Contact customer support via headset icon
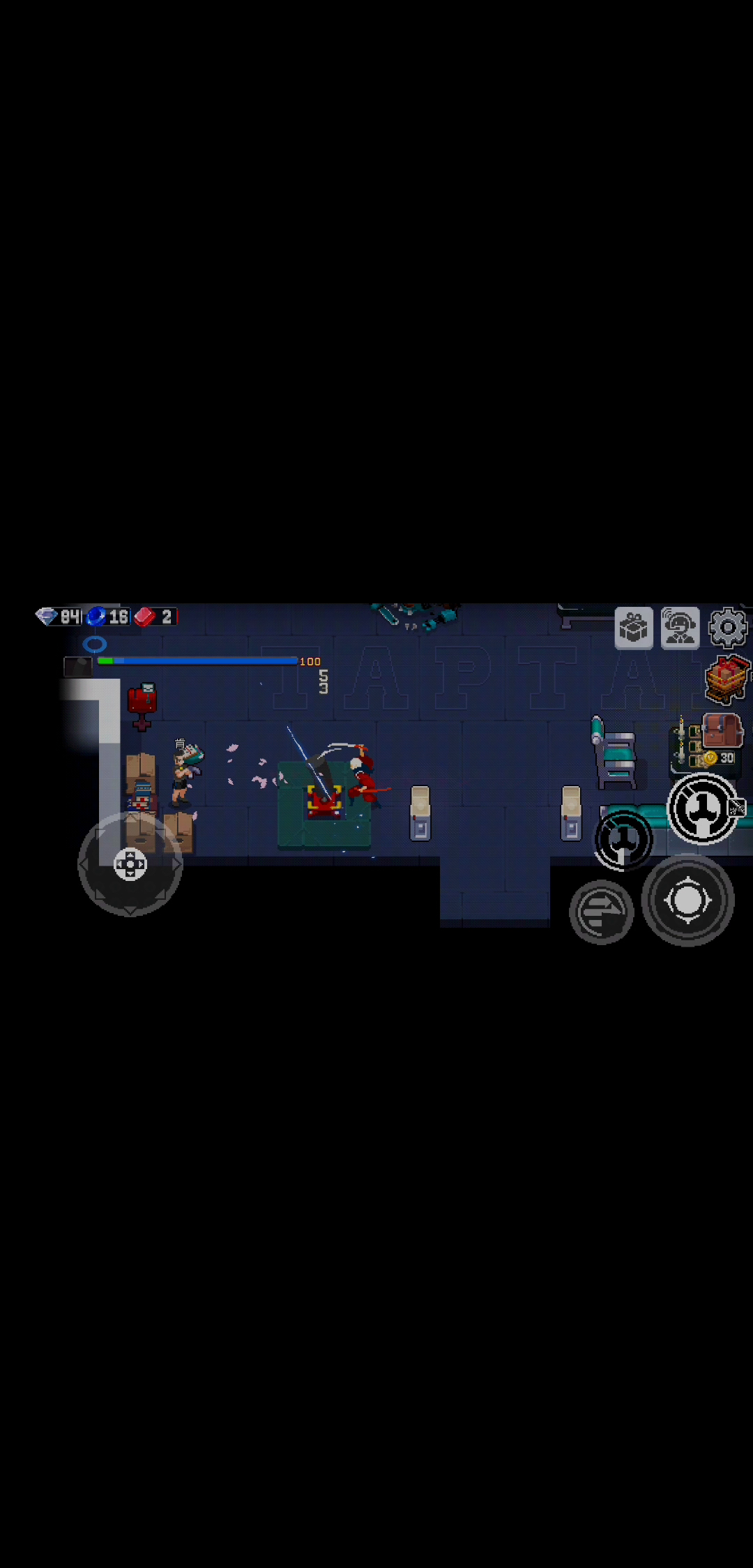 click(680, 628)
